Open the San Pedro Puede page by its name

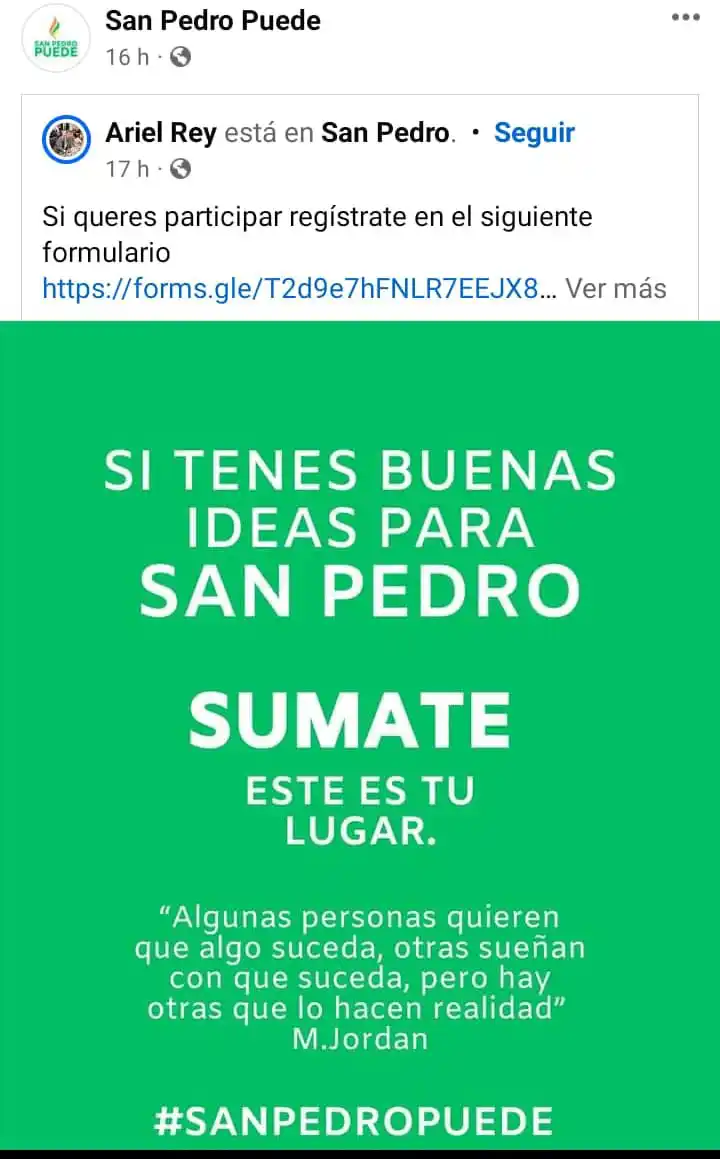(212, 20)
